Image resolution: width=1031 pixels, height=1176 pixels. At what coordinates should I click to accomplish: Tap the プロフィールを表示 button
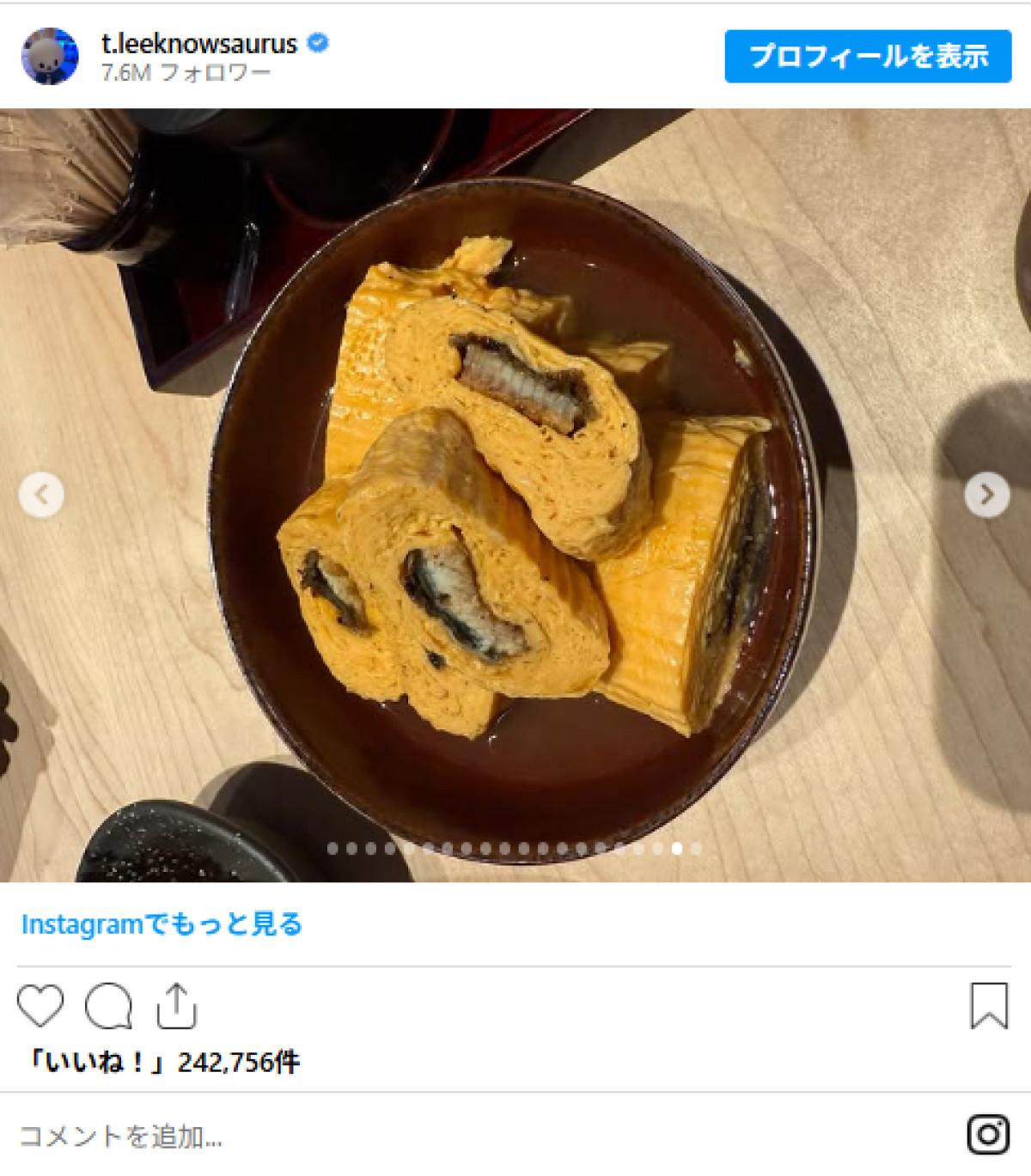click(867, 57)
